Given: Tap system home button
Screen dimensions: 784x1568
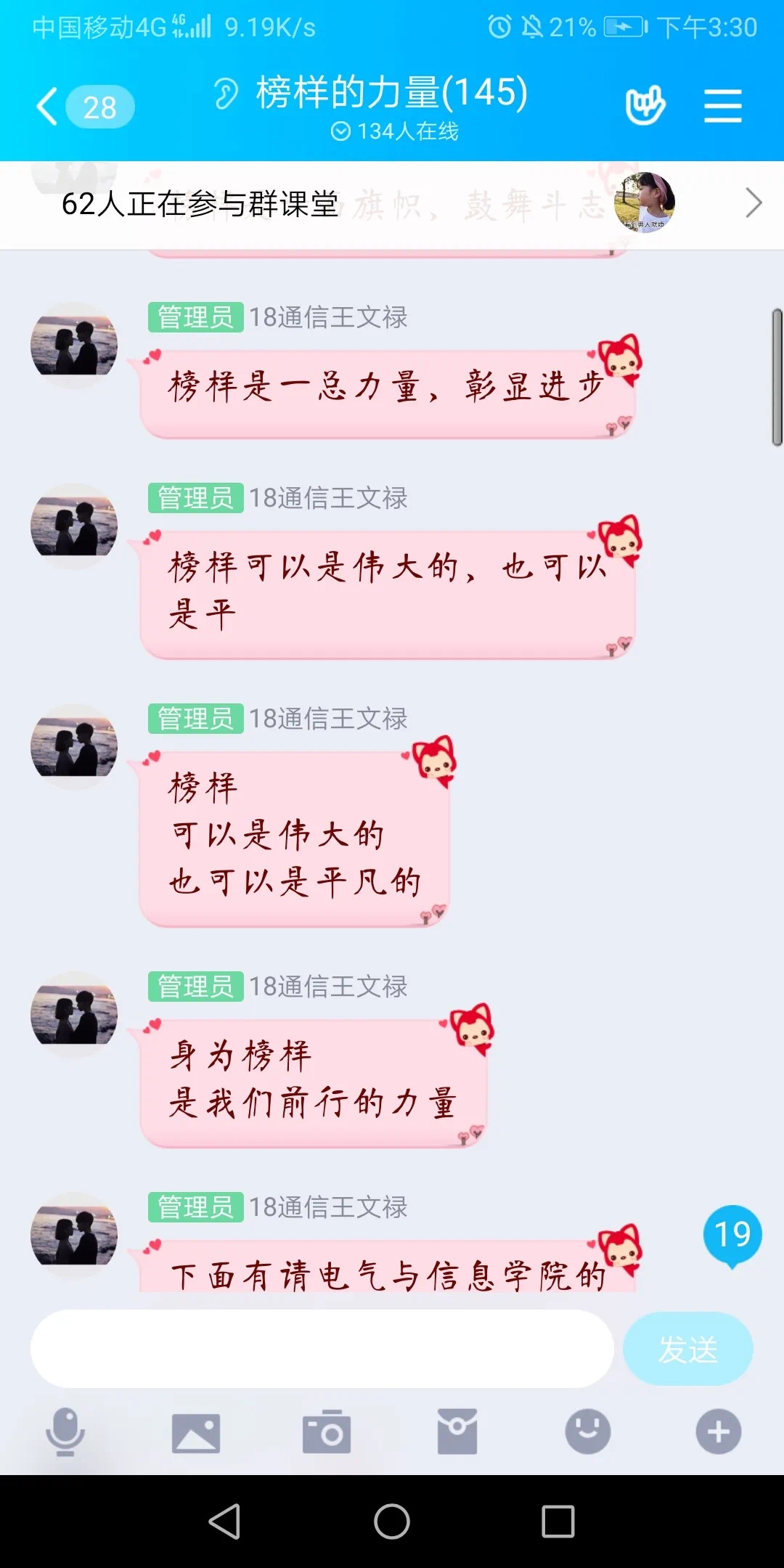Looking at the screenshot, I should pos(392,1521).
